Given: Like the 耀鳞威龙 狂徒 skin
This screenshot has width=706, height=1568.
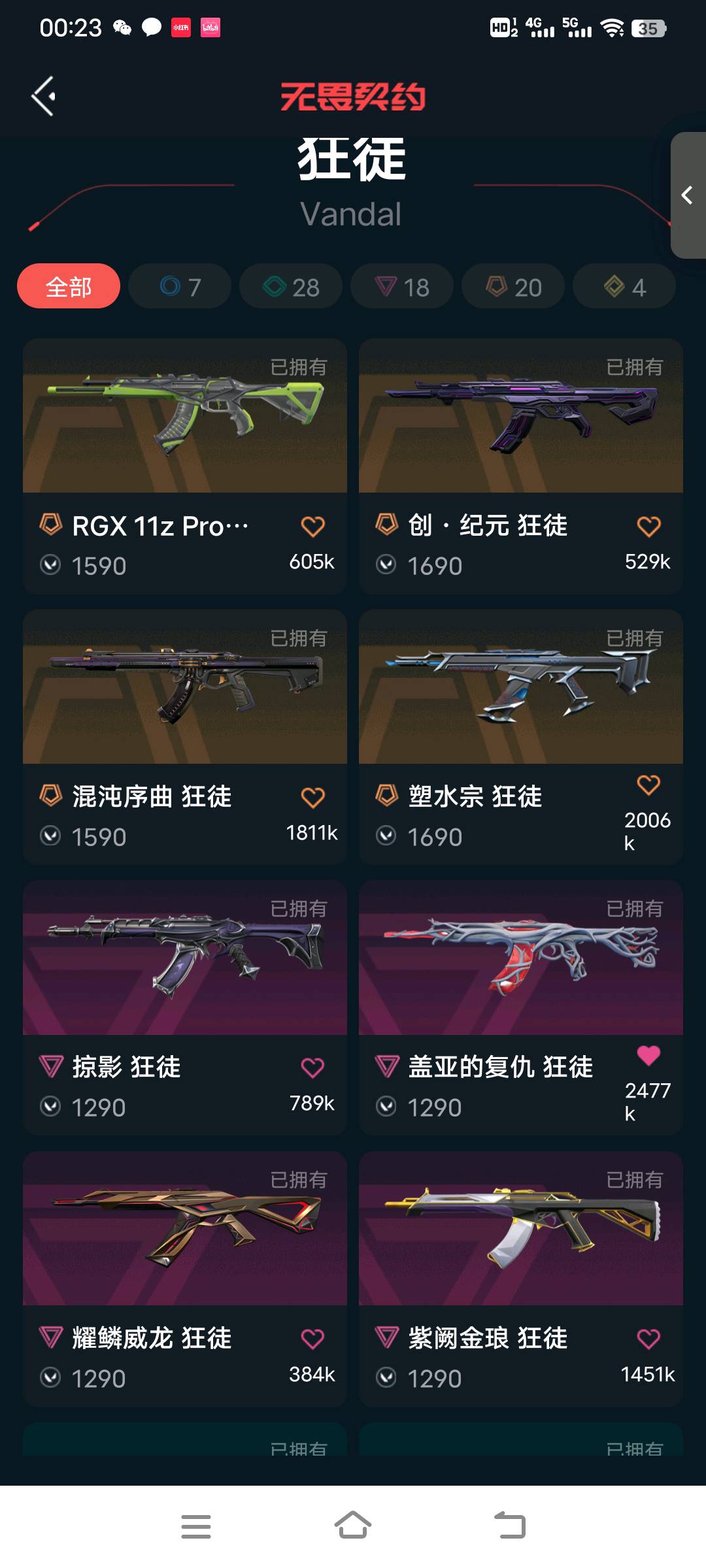Looking at the screenshot, I should pyautogui.click(x=312, y=1339).
